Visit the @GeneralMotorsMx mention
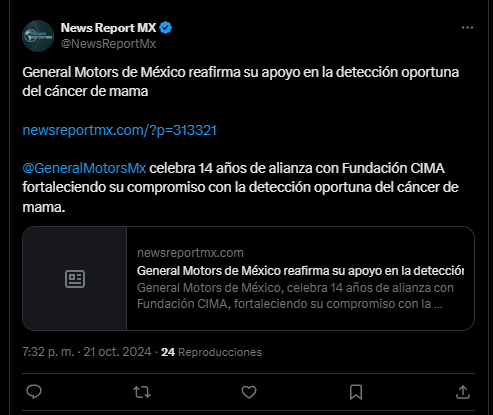Viewport: 493px width, 415px height. tap(84, 168)
